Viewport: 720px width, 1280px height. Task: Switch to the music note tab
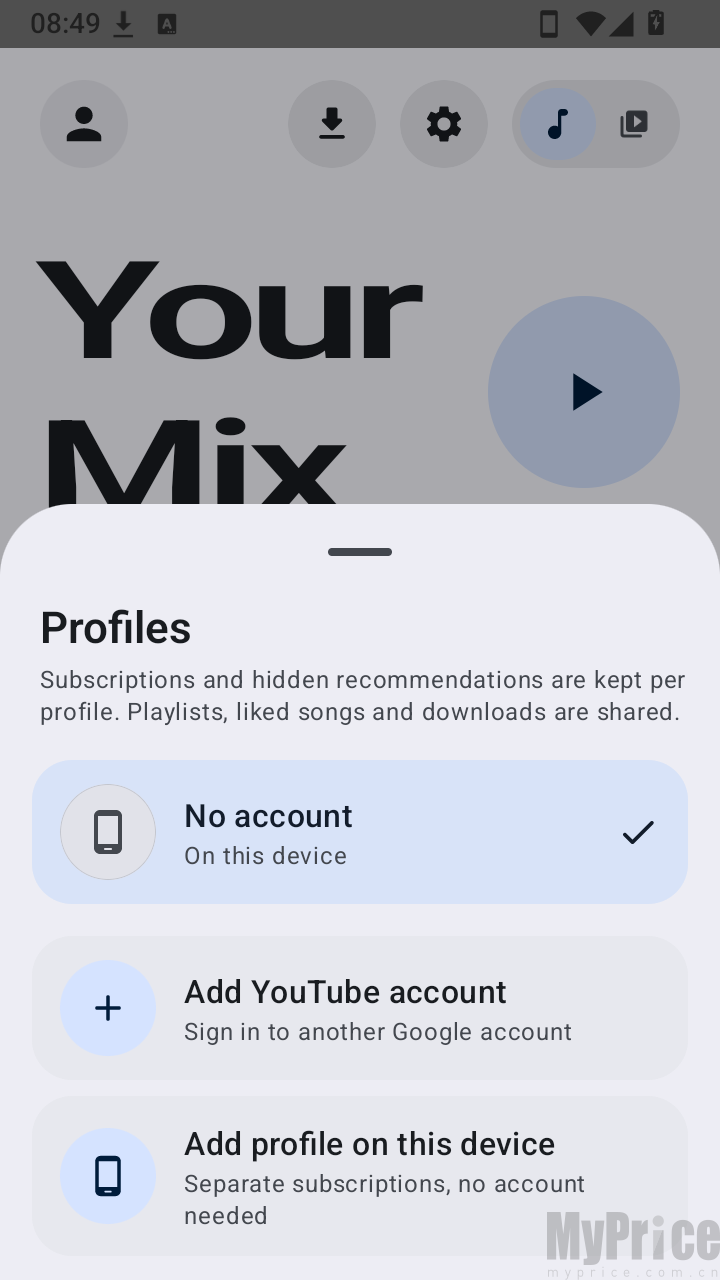pos(558,124)
